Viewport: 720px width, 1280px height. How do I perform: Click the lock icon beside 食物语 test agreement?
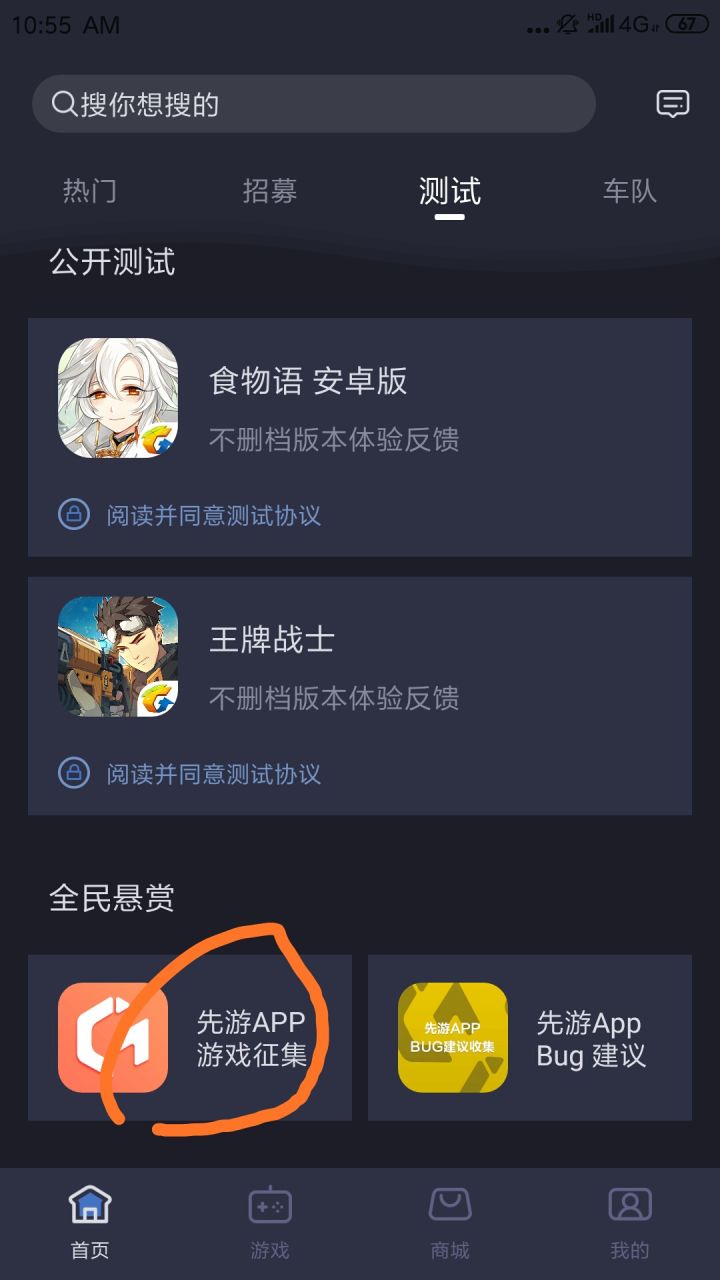(73, 516)
